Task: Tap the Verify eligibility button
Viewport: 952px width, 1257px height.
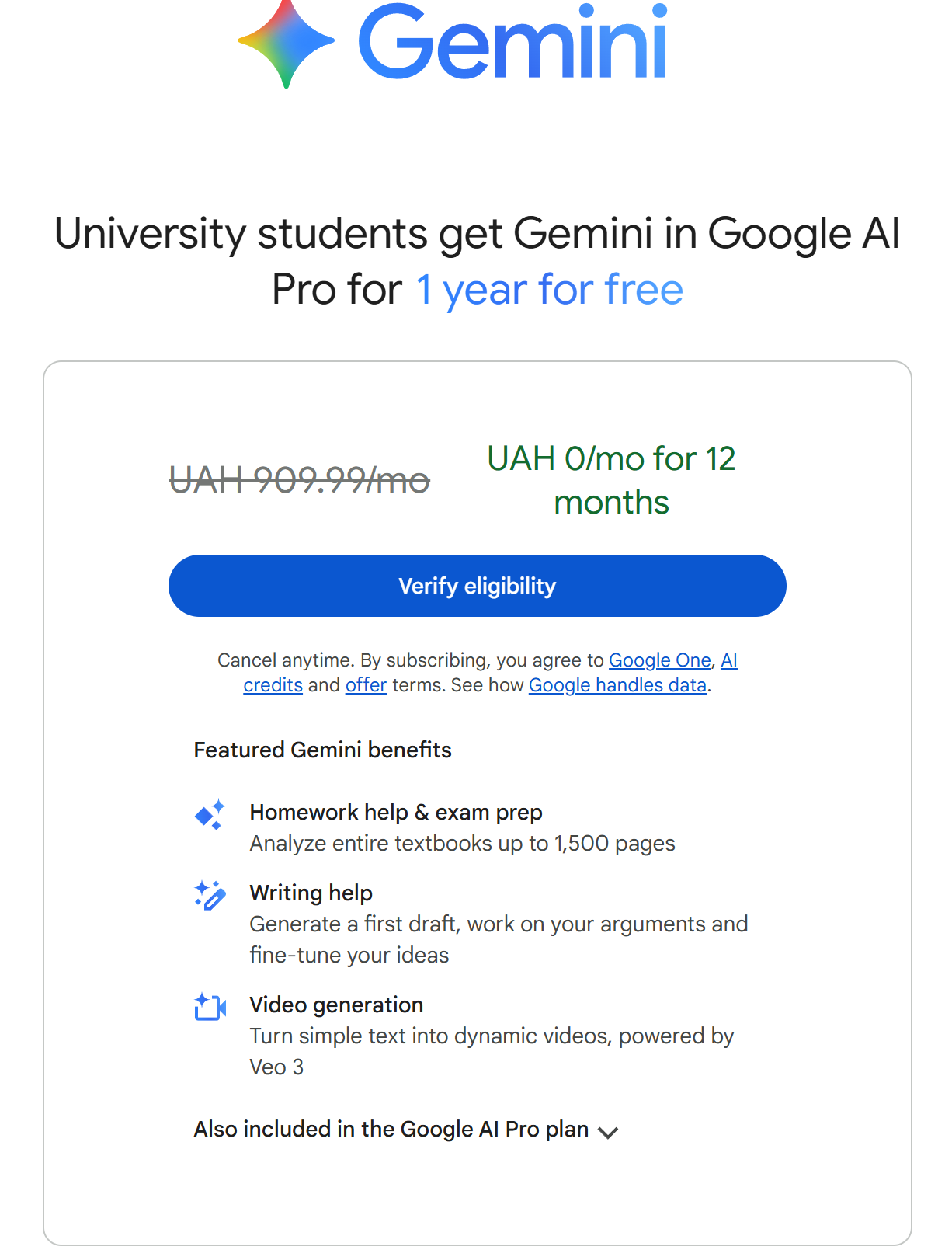Action: [477, 586]
